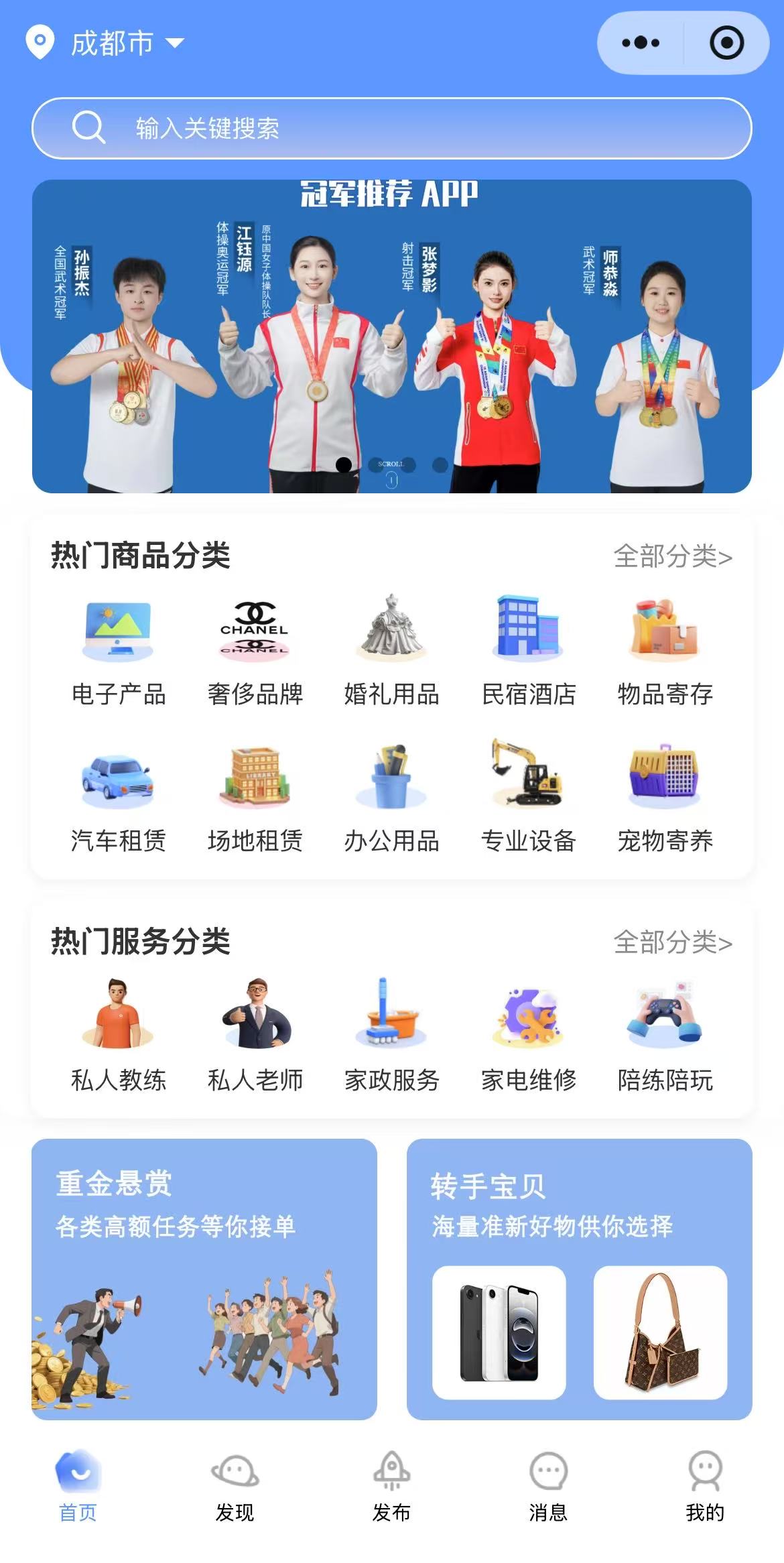Close the mini program with the circle icon
This screenshot has height=1563, width=784.
pyautogui.click(x=726, y=43)
